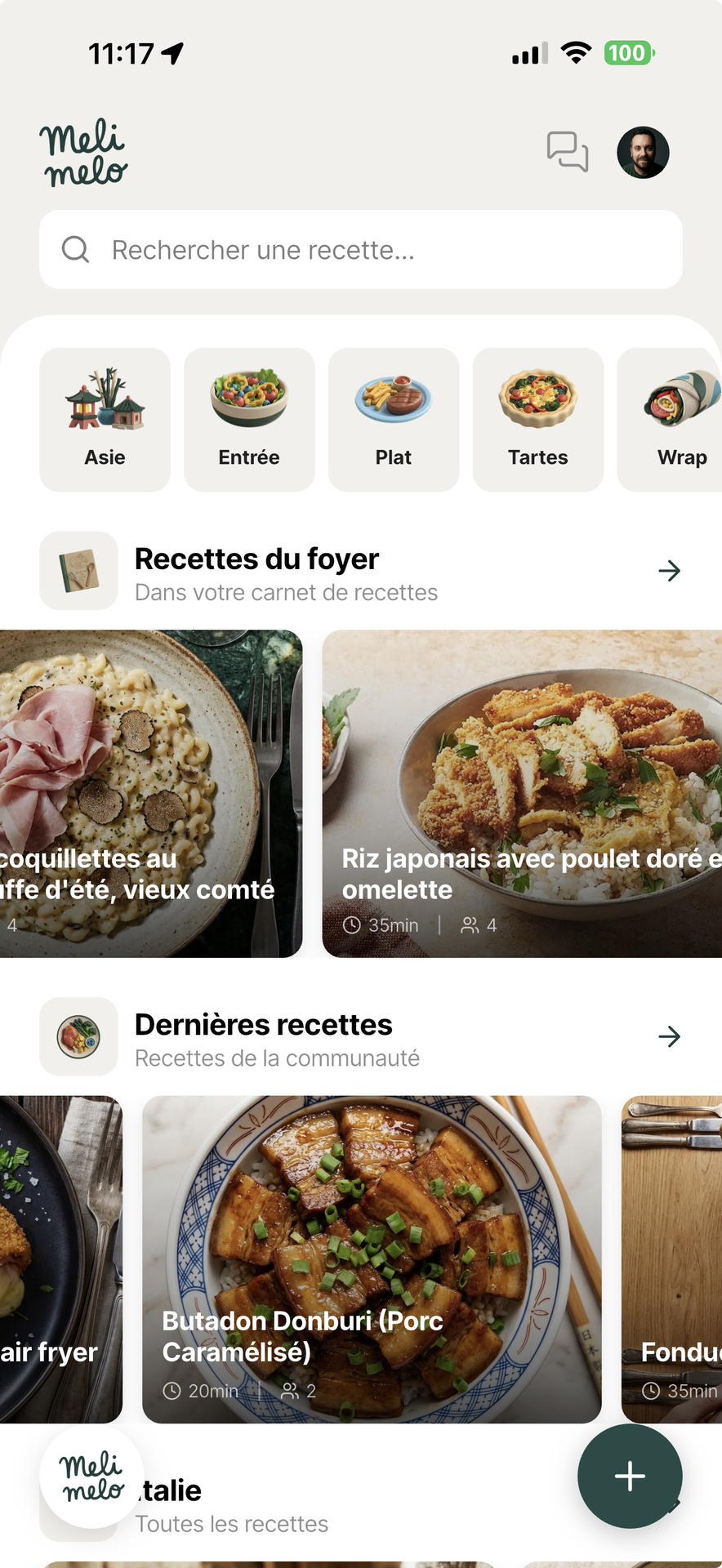View the Fondue recipe card
This screenshot has height=1568, width=722.
(673, 1258)
